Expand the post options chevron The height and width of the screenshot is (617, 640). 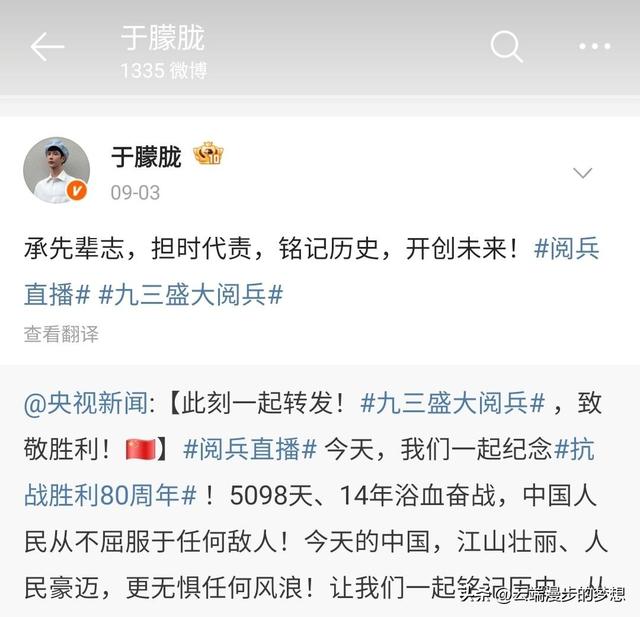(582, 174)
